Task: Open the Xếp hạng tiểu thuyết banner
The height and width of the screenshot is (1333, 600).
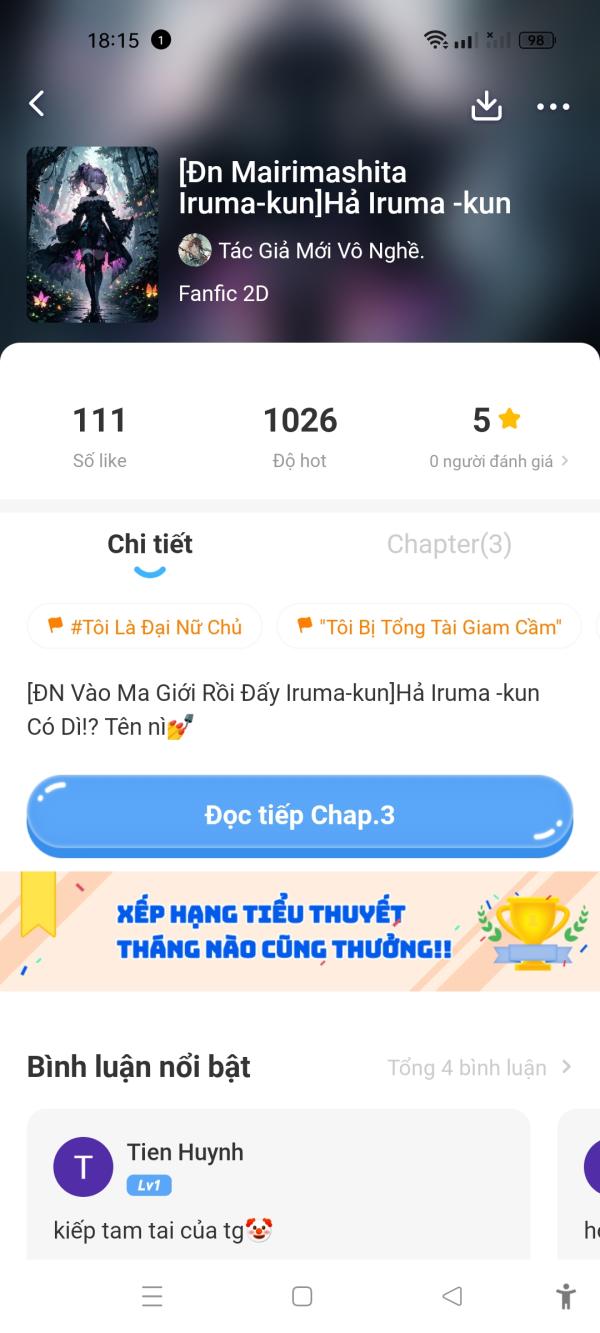Action: [300, 931]
